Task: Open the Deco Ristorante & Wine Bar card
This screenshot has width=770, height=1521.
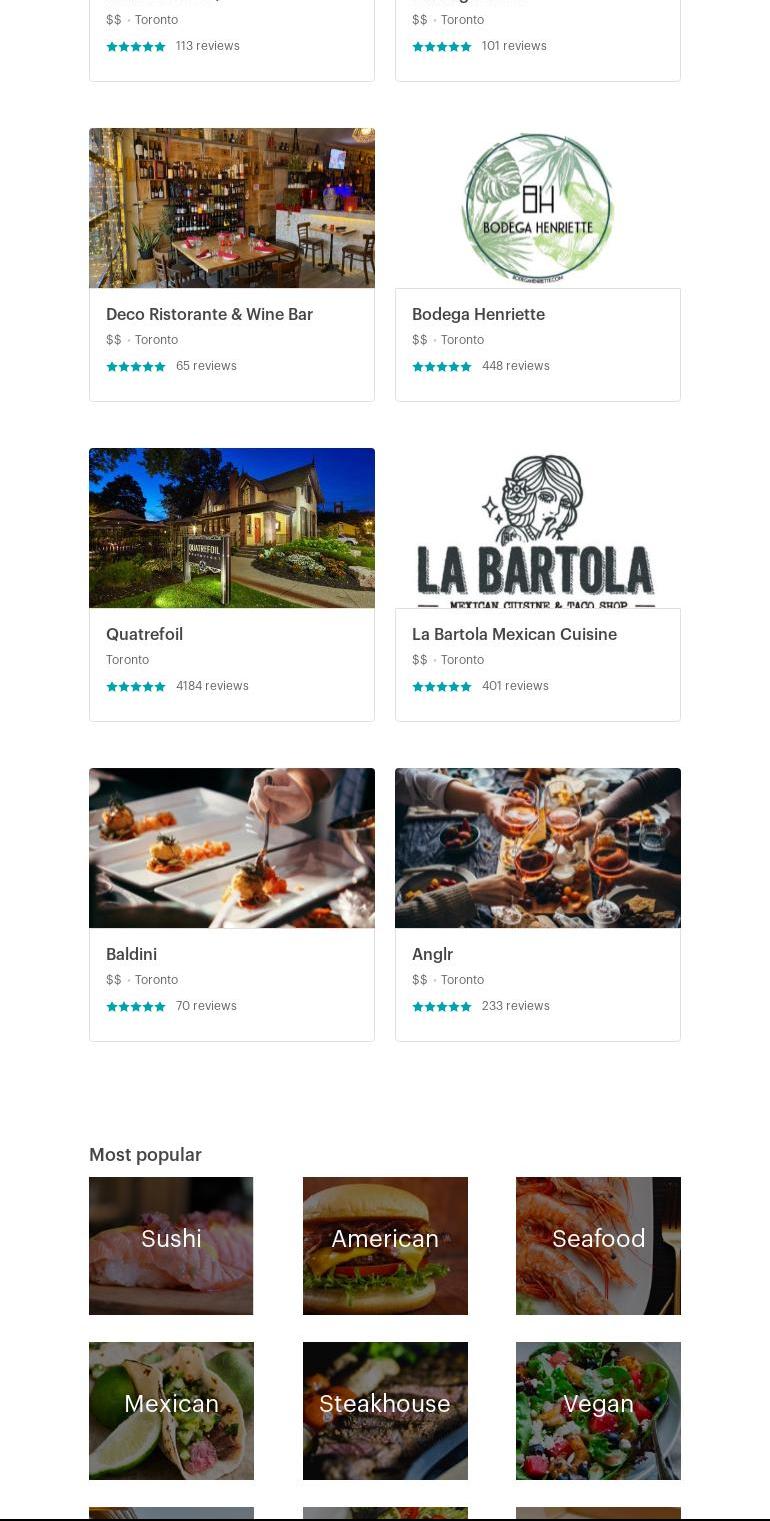Action: point(209,314)
